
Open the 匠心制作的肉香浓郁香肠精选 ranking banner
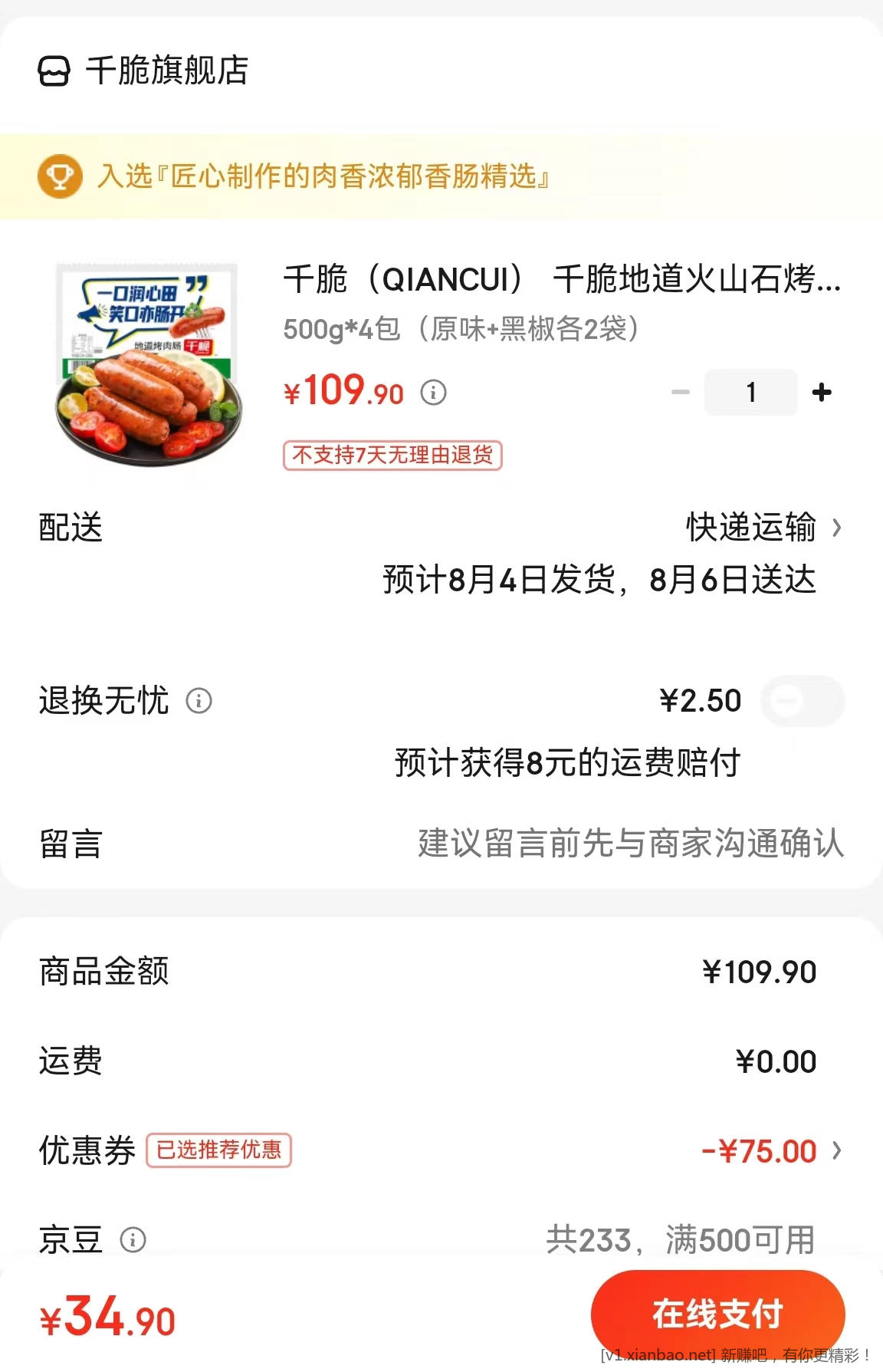pyautogui.click(x=322, y=176)
